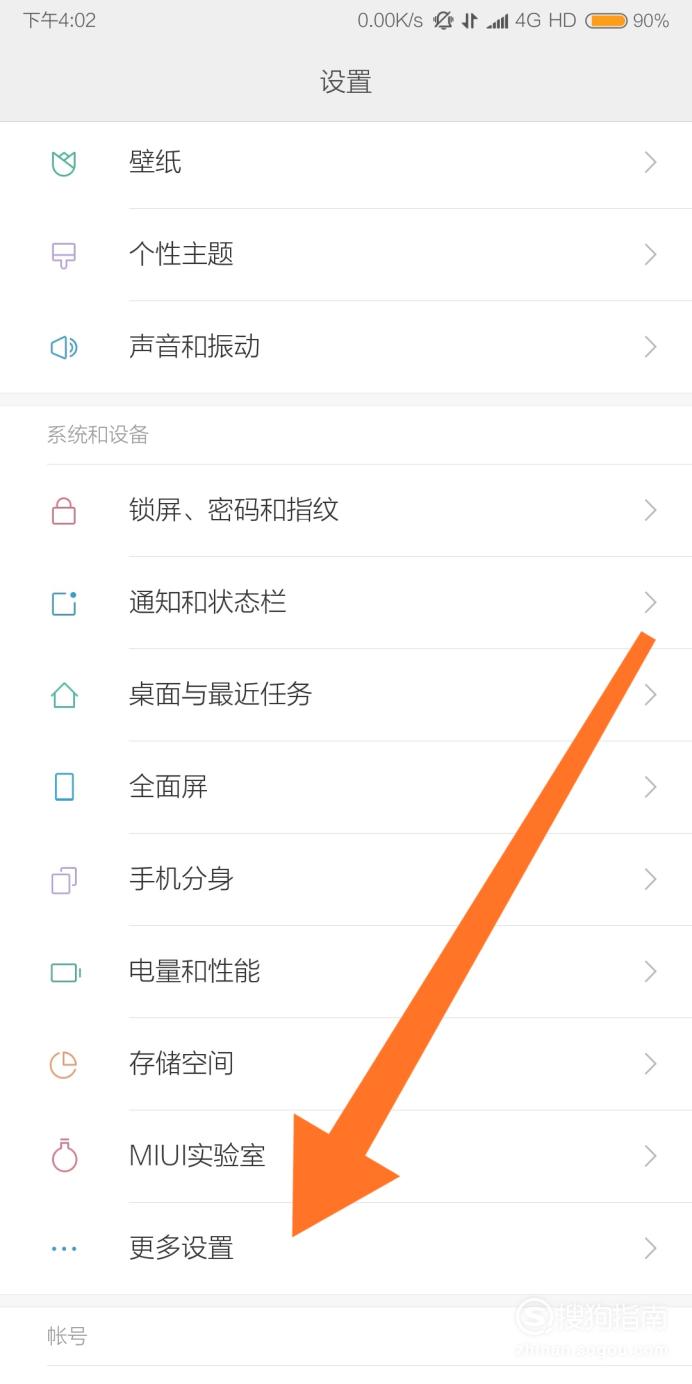Open 声音和振动 sound settings
Viewport: 692px width, 1384px height.
(x=346, y=346)
